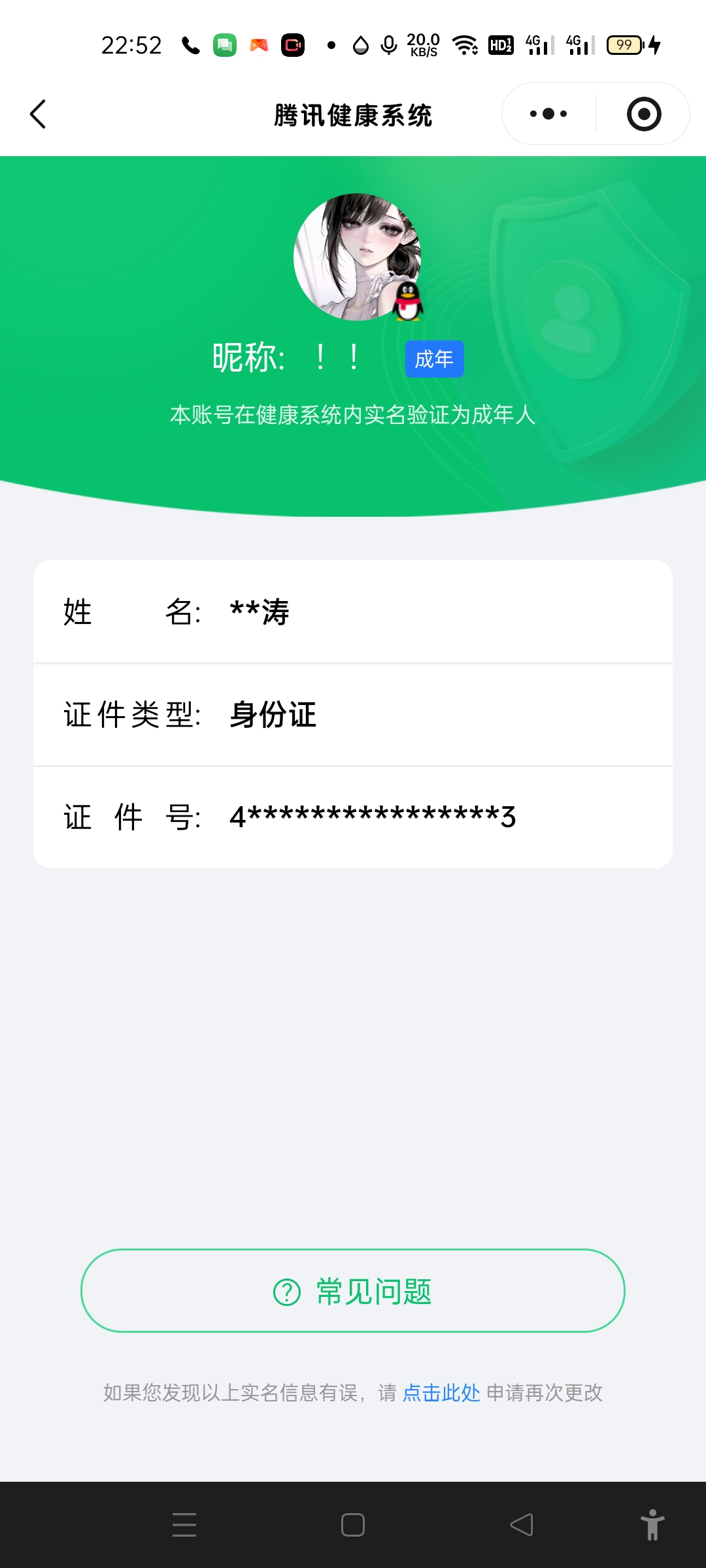This screenshot has height=1568, width=706.
Task: Tap the HD voice indicator in status bar
Action: (x=500, y=44)
